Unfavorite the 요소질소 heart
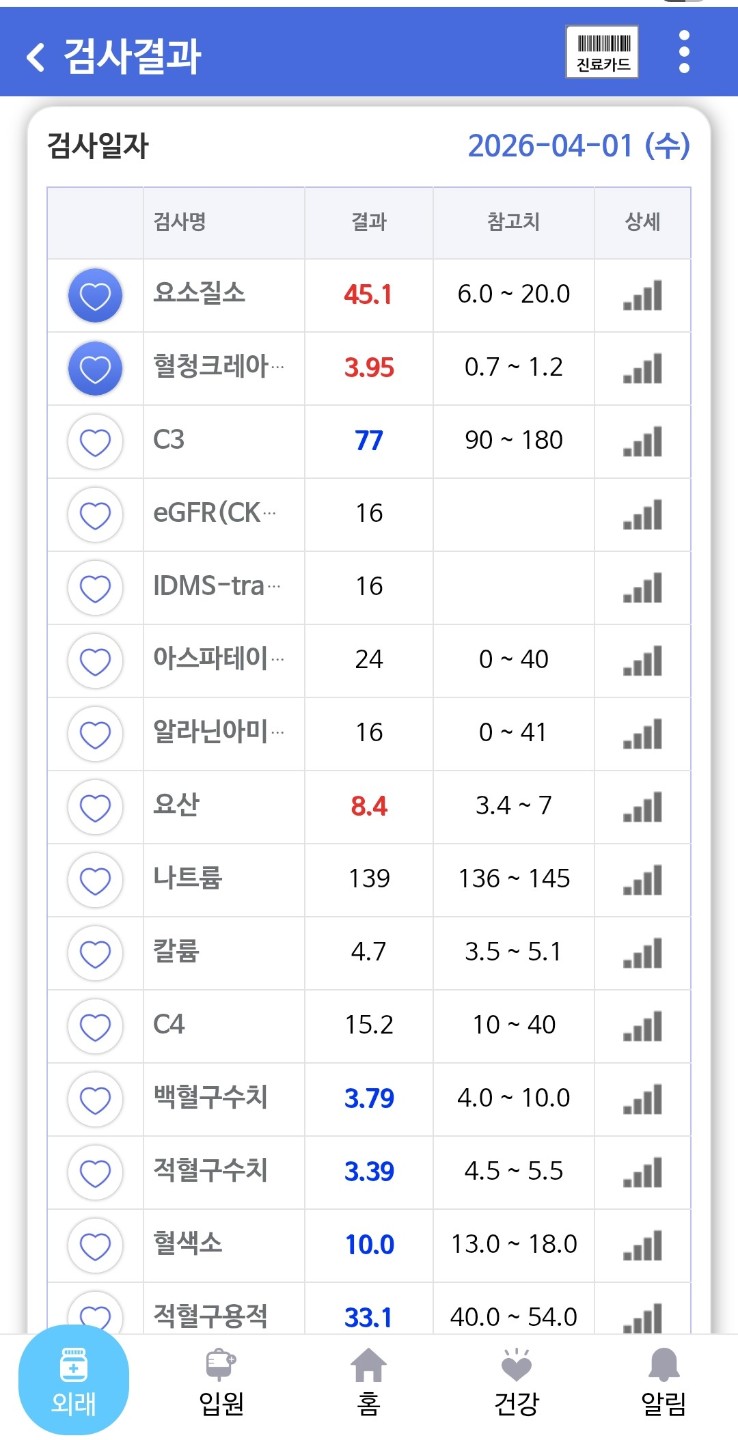Viewport: 738px width, 1440px height. click(x=95, y=296)
